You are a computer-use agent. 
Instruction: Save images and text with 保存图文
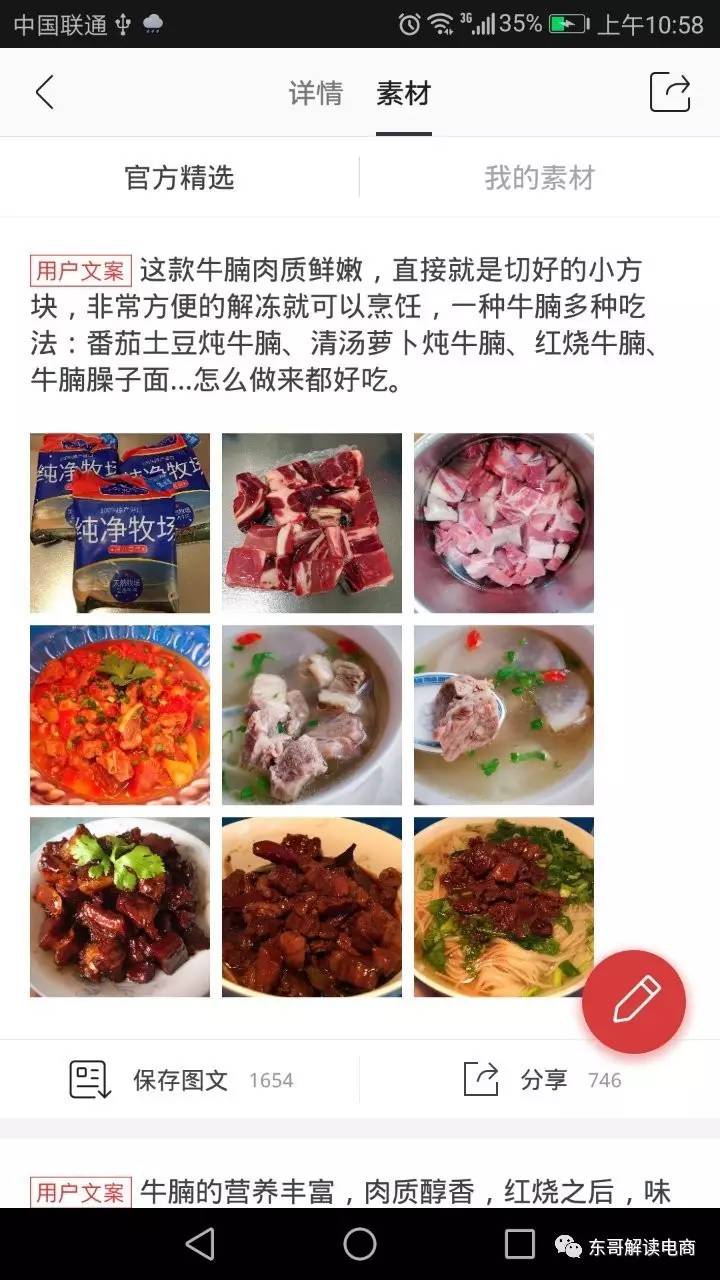click(180, 1080)
